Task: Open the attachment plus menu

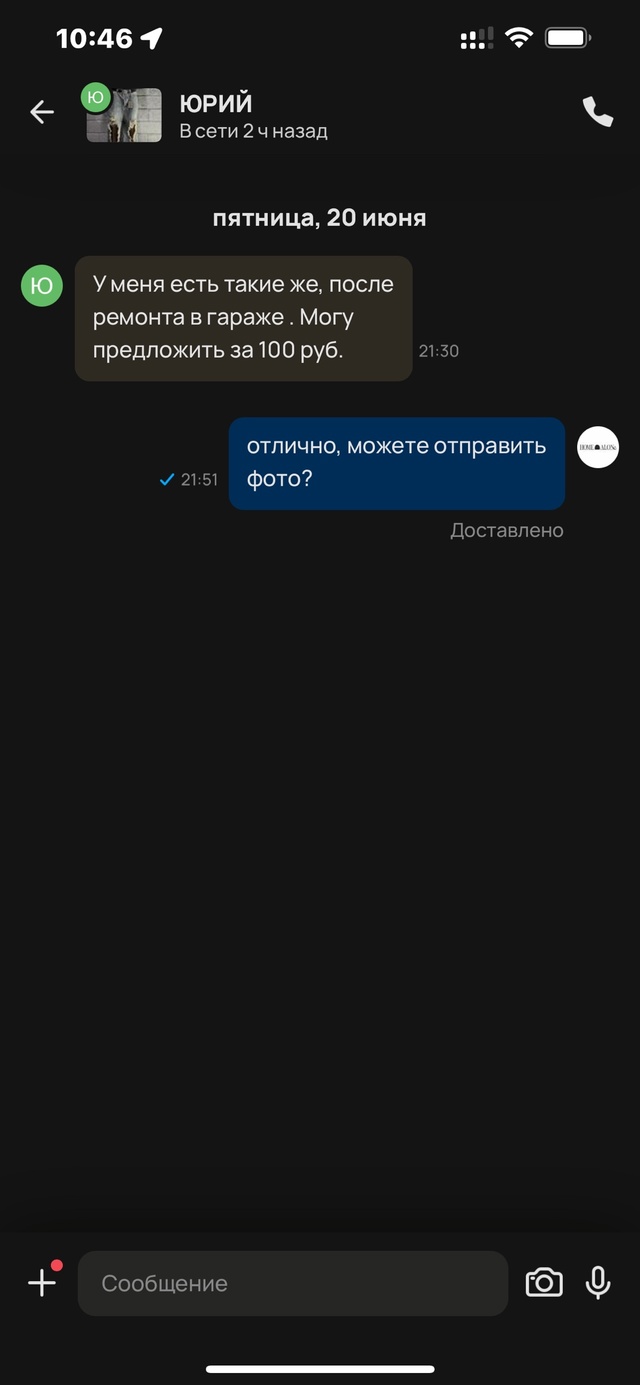Action: click(42, 1282)
